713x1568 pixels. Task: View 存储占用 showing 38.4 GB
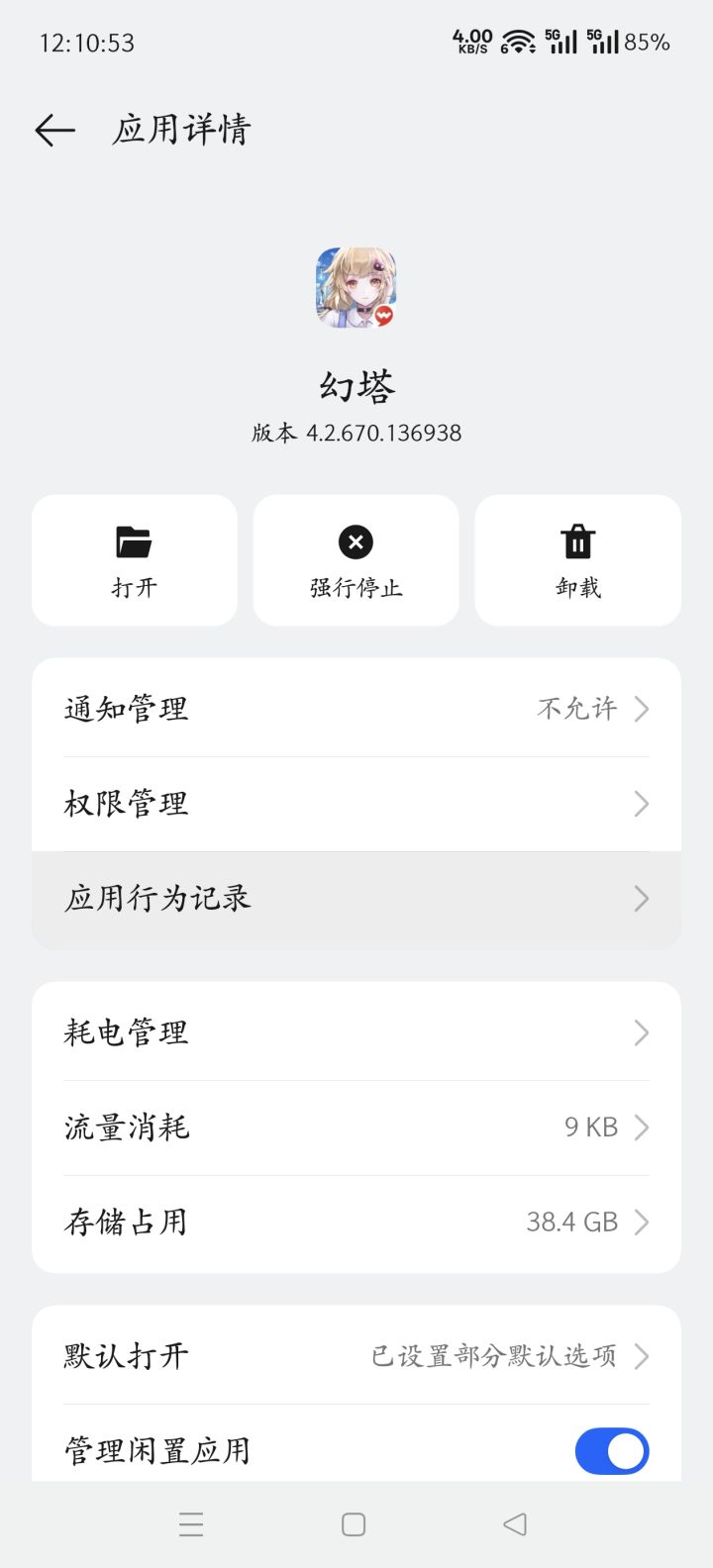[x=356, y=1221]
